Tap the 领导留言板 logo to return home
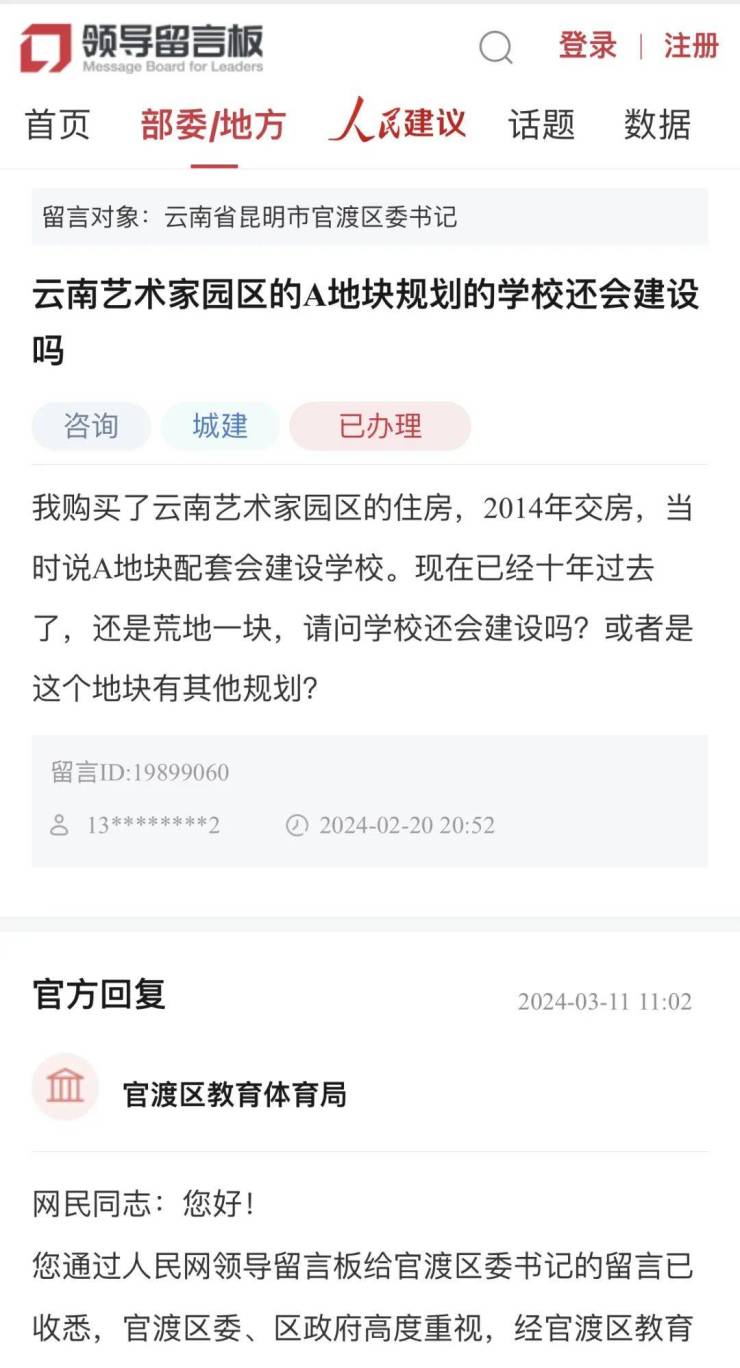 click(141, 47)
